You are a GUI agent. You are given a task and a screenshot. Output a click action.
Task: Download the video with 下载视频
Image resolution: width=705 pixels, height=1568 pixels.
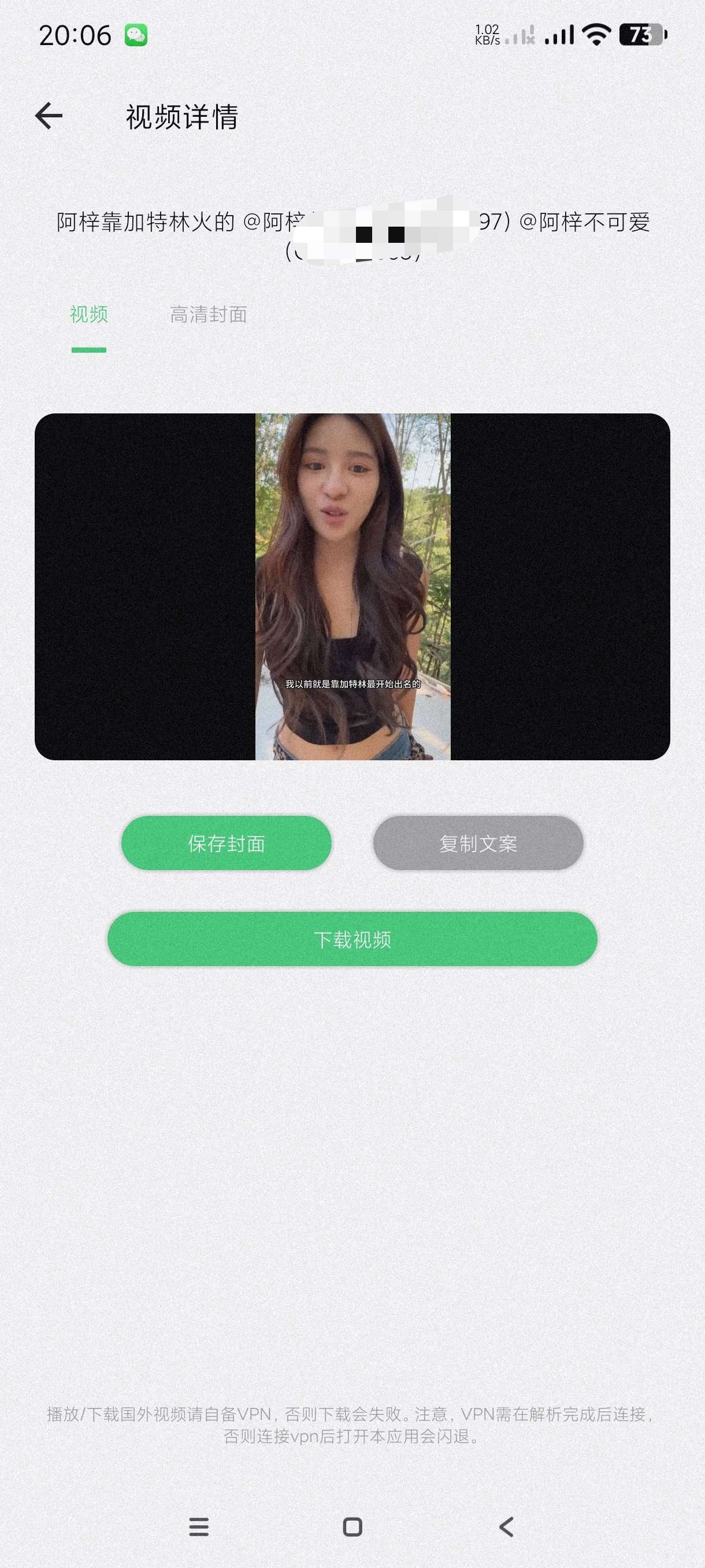(352, 939)
